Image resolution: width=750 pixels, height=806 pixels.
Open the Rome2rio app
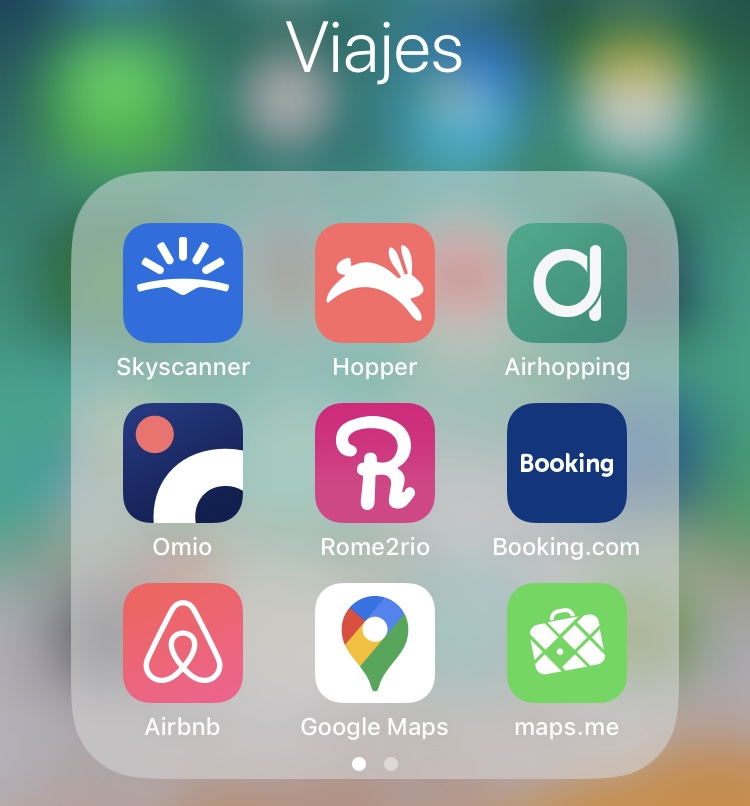[375, 463]
